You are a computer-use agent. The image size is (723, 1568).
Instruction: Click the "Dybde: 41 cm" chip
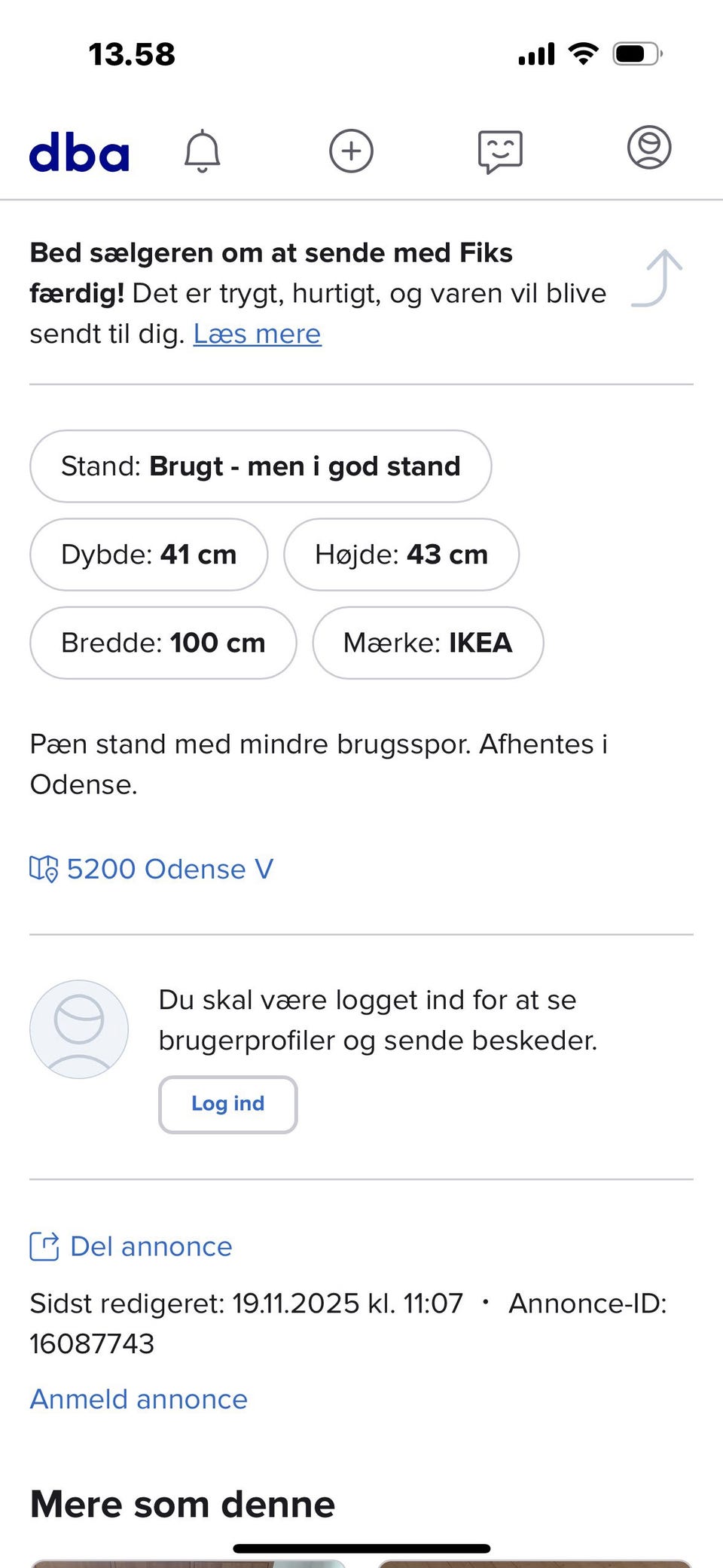click(148, 555)
